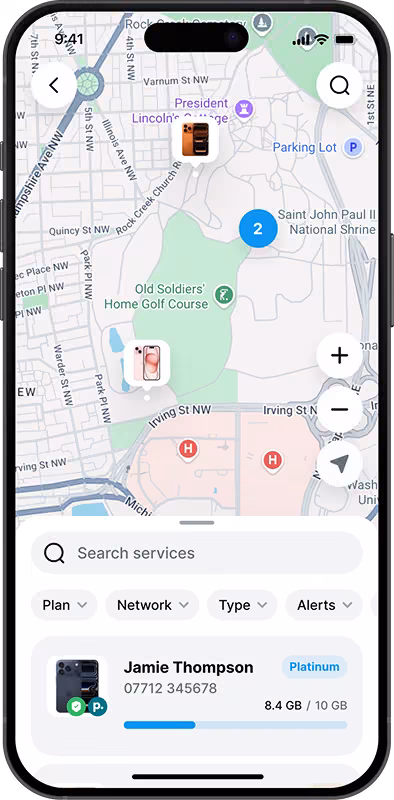Open the map search magnifier
394x800 pixels.
[x=339, y=85]
